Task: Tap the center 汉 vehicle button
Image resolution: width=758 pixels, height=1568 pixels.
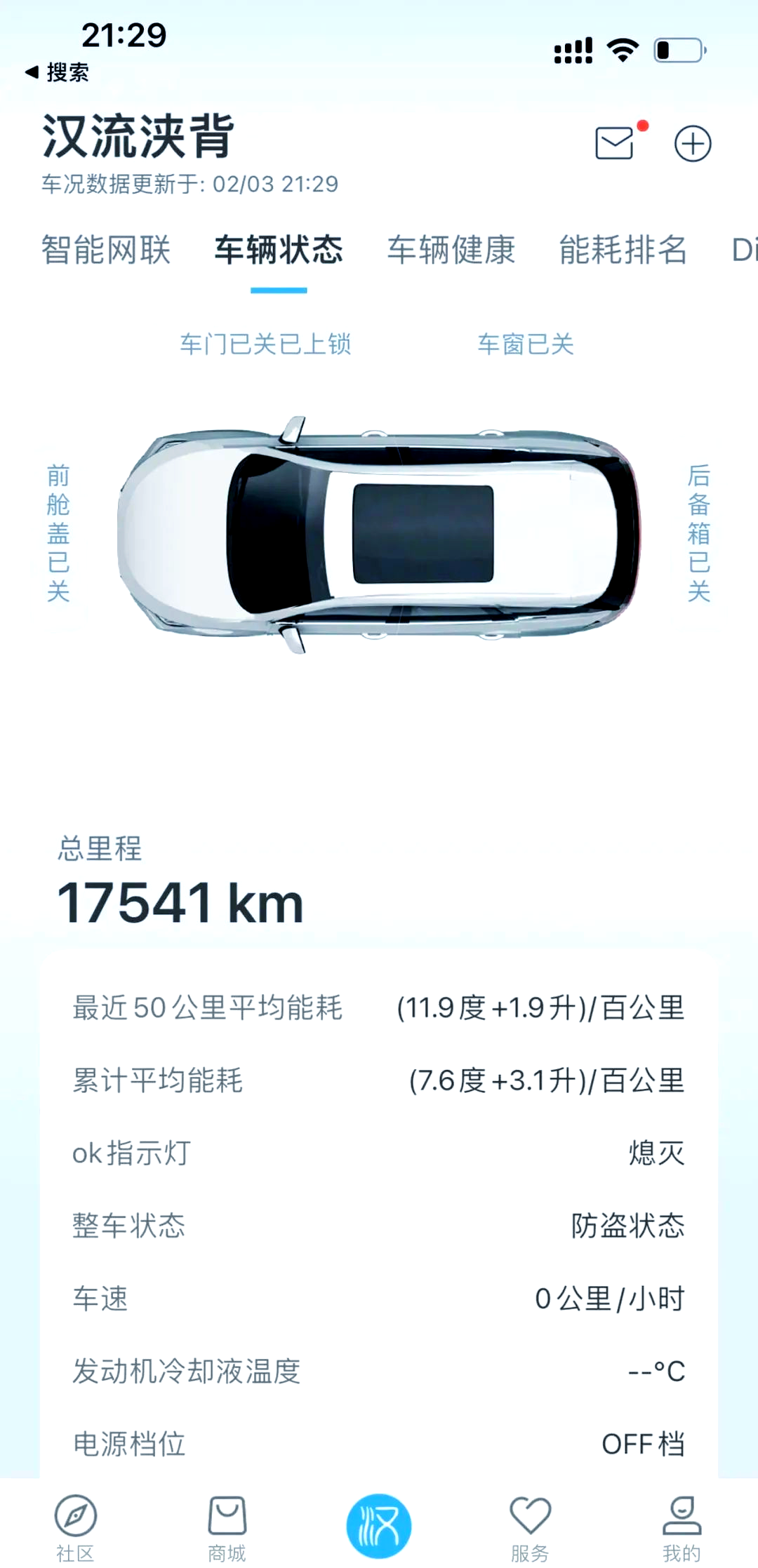Action: (x=379, y=1526)
